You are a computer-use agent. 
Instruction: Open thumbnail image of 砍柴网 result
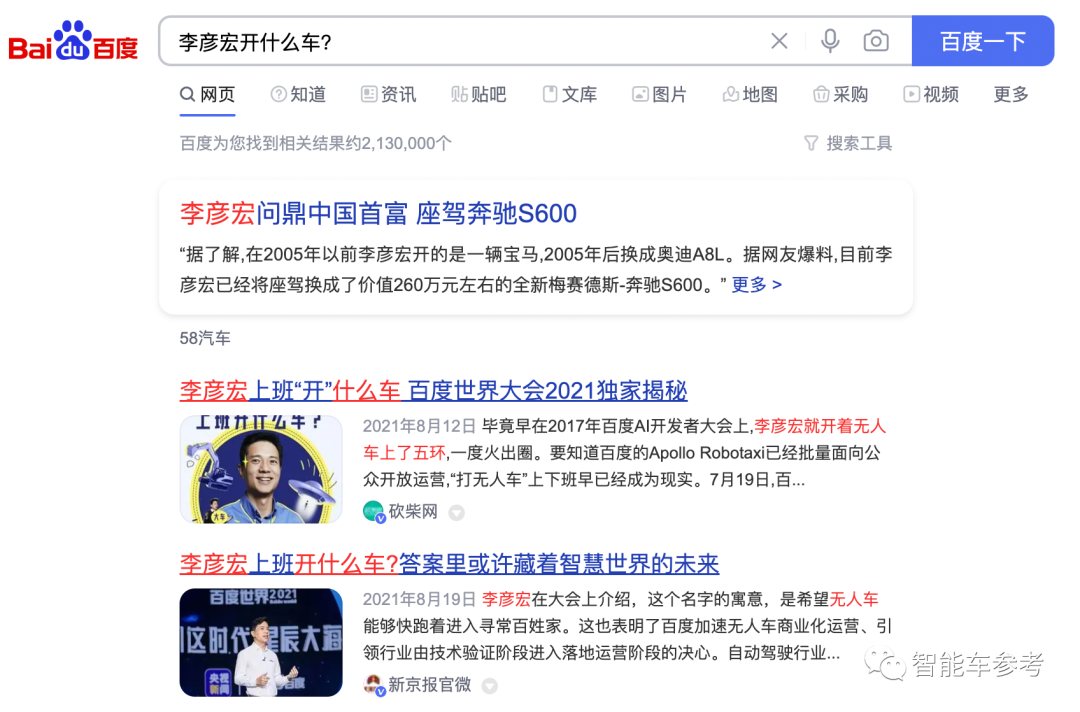[x=260, y=469]
